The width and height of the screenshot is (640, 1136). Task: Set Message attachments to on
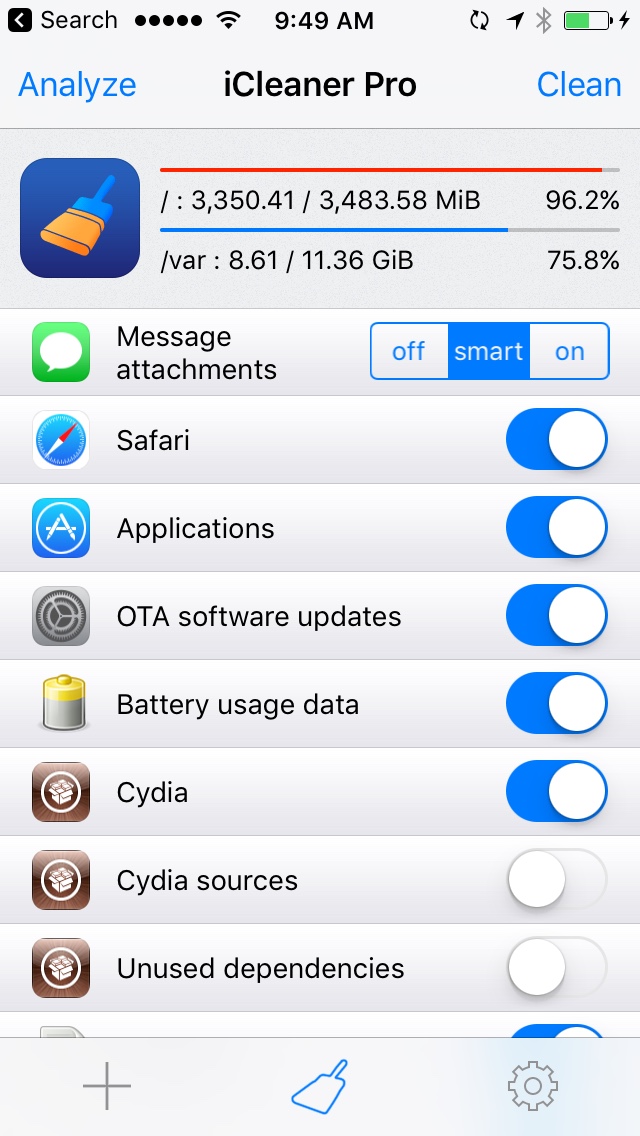[x=570, y=351]
